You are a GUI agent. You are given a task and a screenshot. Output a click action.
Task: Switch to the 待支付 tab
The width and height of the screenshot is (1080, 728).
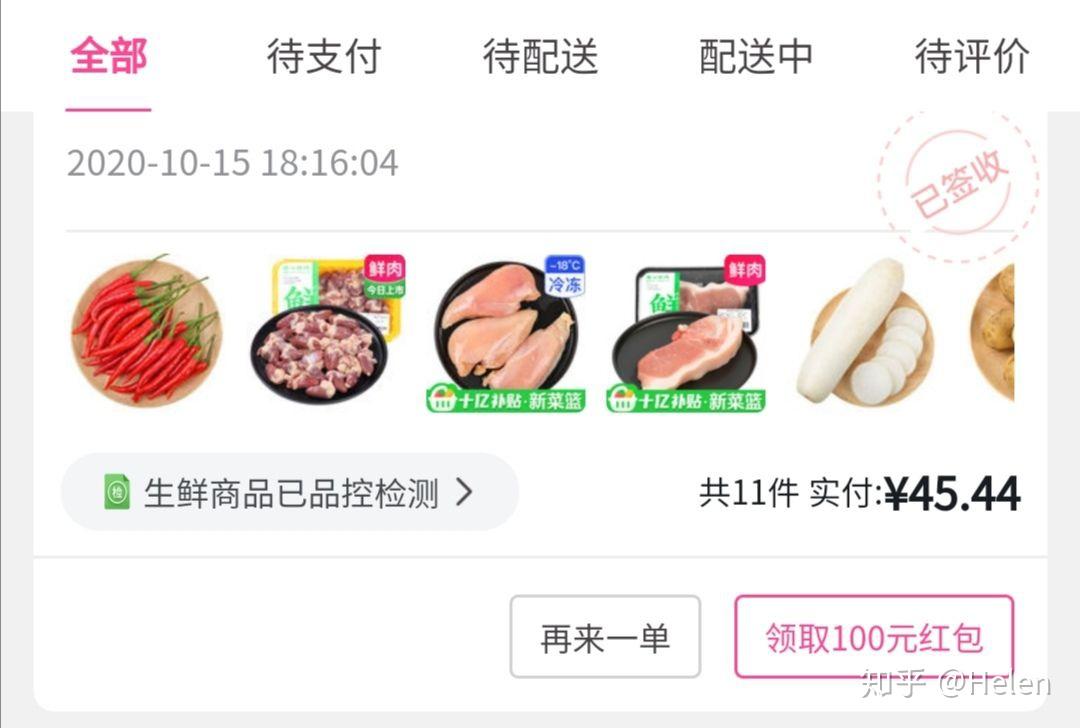tap(324, 57)
